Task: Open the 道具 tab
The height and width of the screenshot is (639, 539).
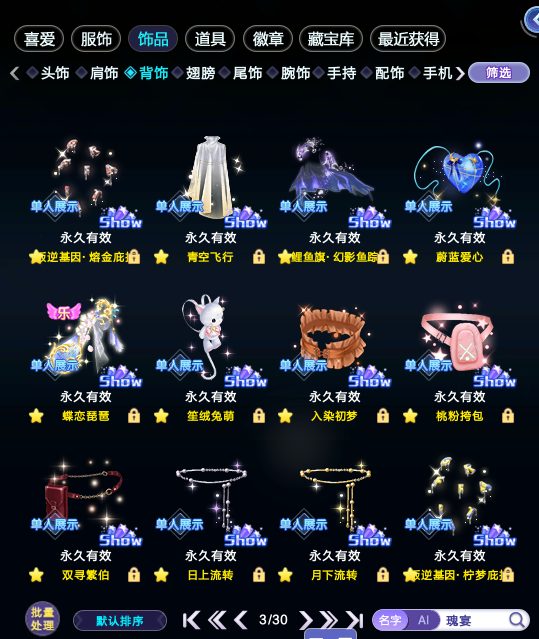Action: click(x=210, y=39)
